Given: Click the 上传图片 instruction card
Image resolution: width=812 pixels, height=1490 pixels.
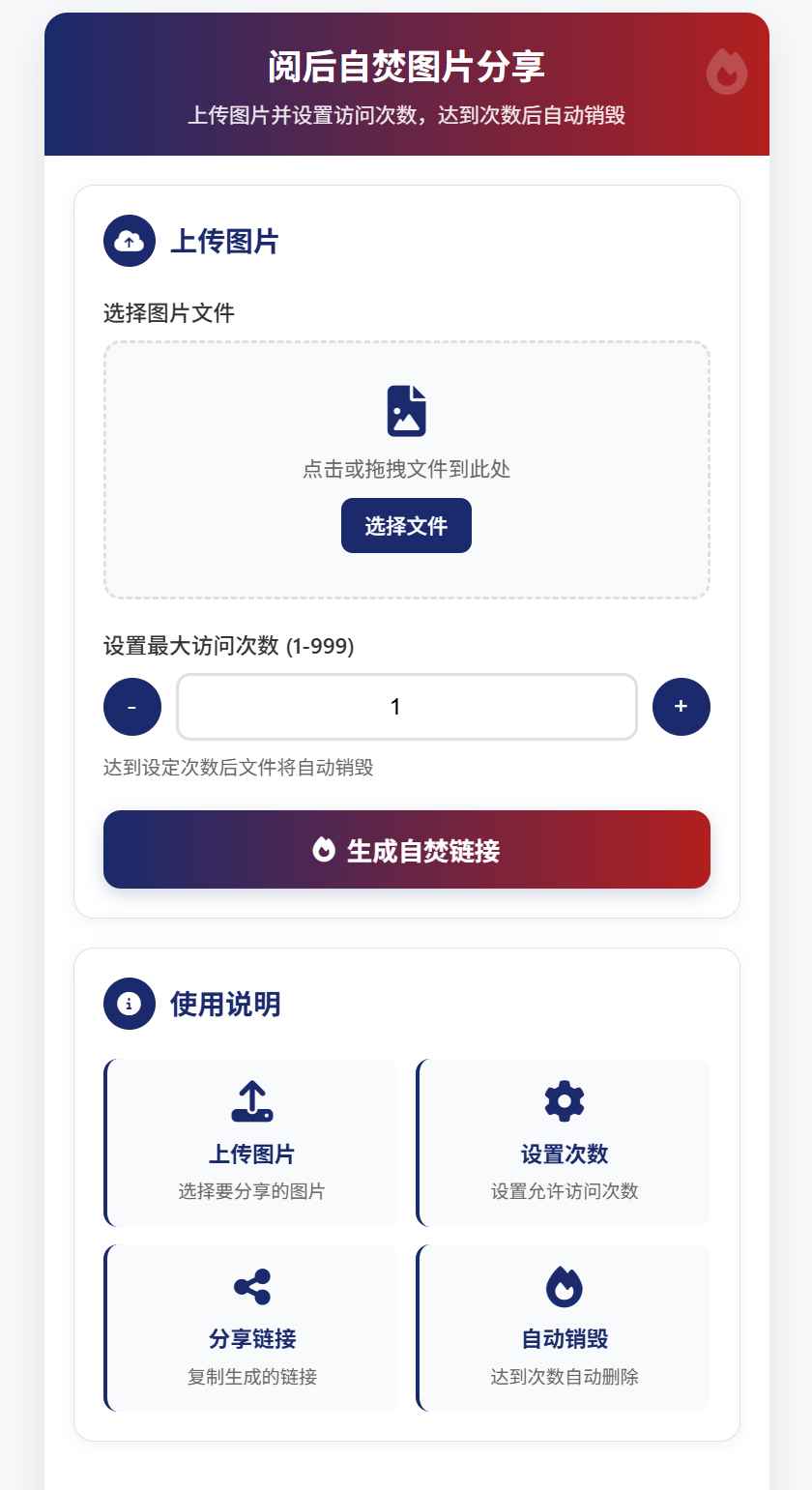Looking at the screenshot, I should pos(252,1142).
